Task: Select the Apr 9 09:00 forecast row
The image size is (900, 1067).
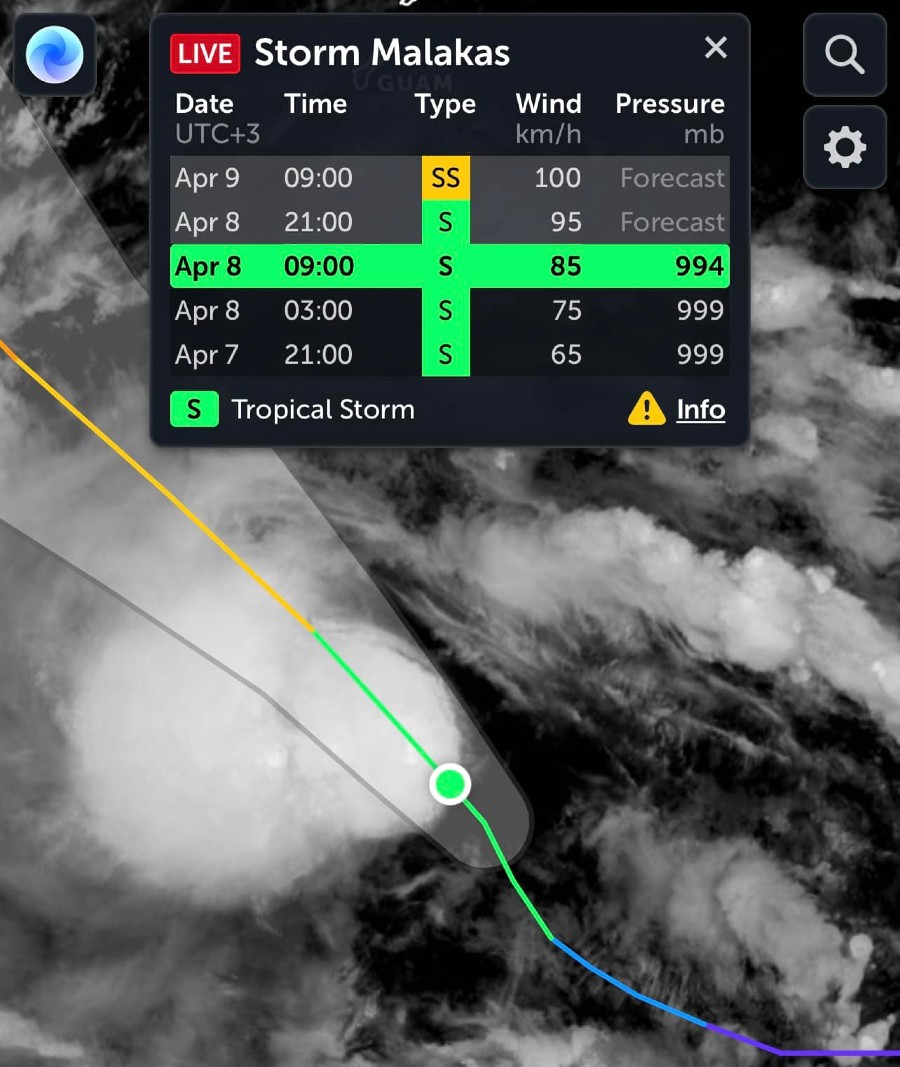Action: 449,178
